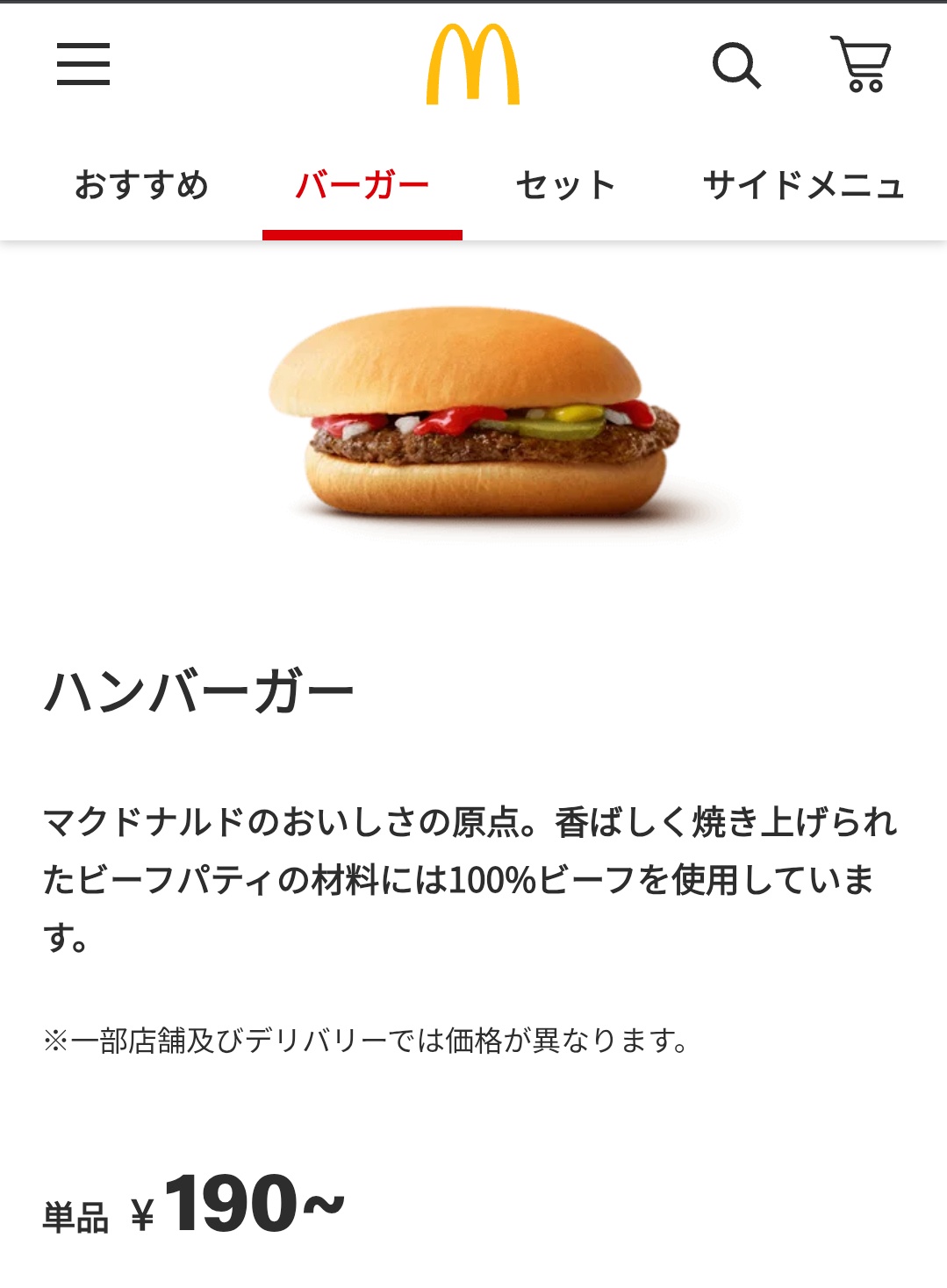Go to the サイドメニュー tab
947x1288 pixels.
click(803, 185)
